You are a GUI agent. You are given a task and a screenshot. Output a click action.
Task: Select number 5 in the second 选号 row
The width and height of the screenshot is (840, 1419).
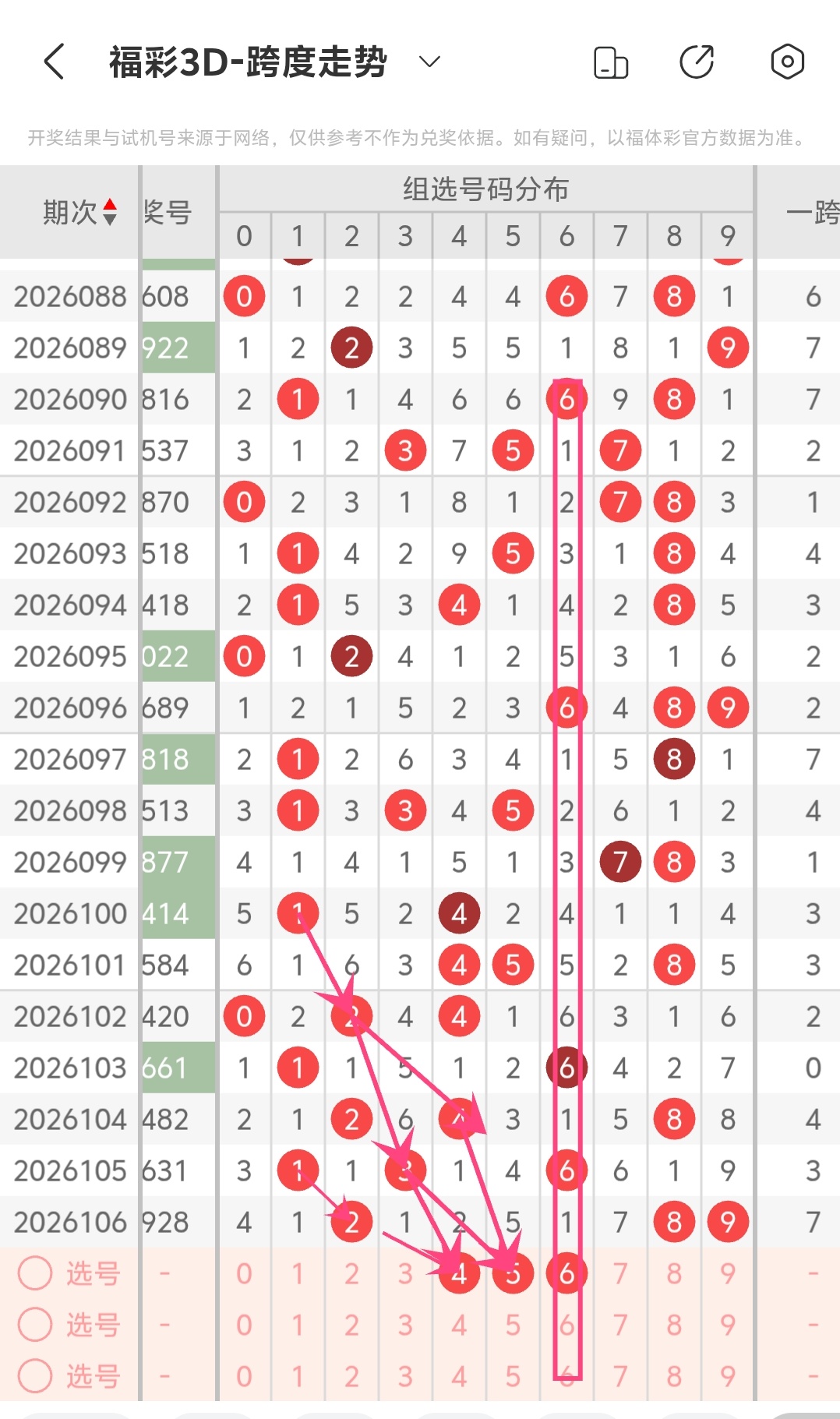[x=513, y=1325]
